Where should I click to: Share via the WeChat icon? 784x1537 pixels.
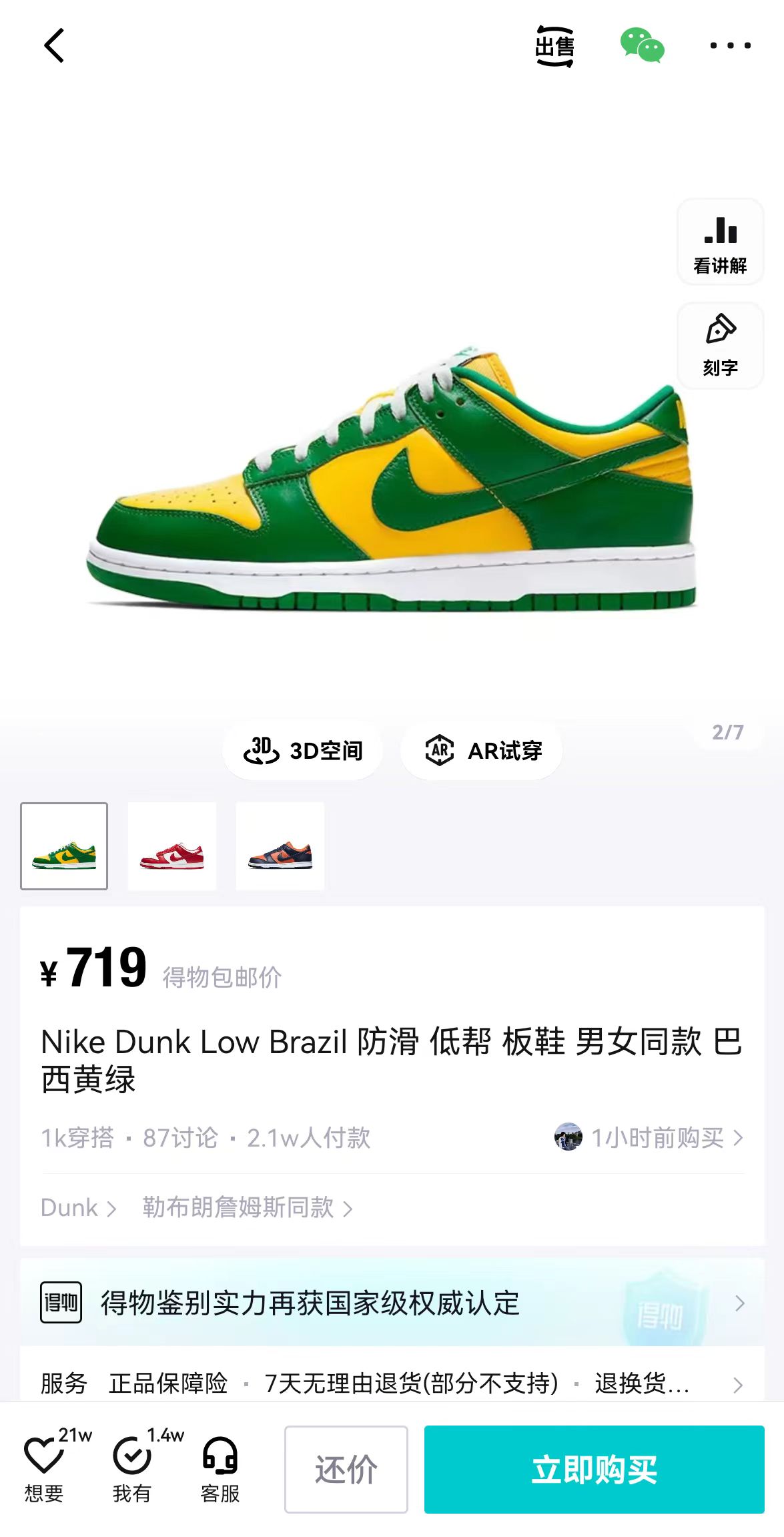point(642,45)
